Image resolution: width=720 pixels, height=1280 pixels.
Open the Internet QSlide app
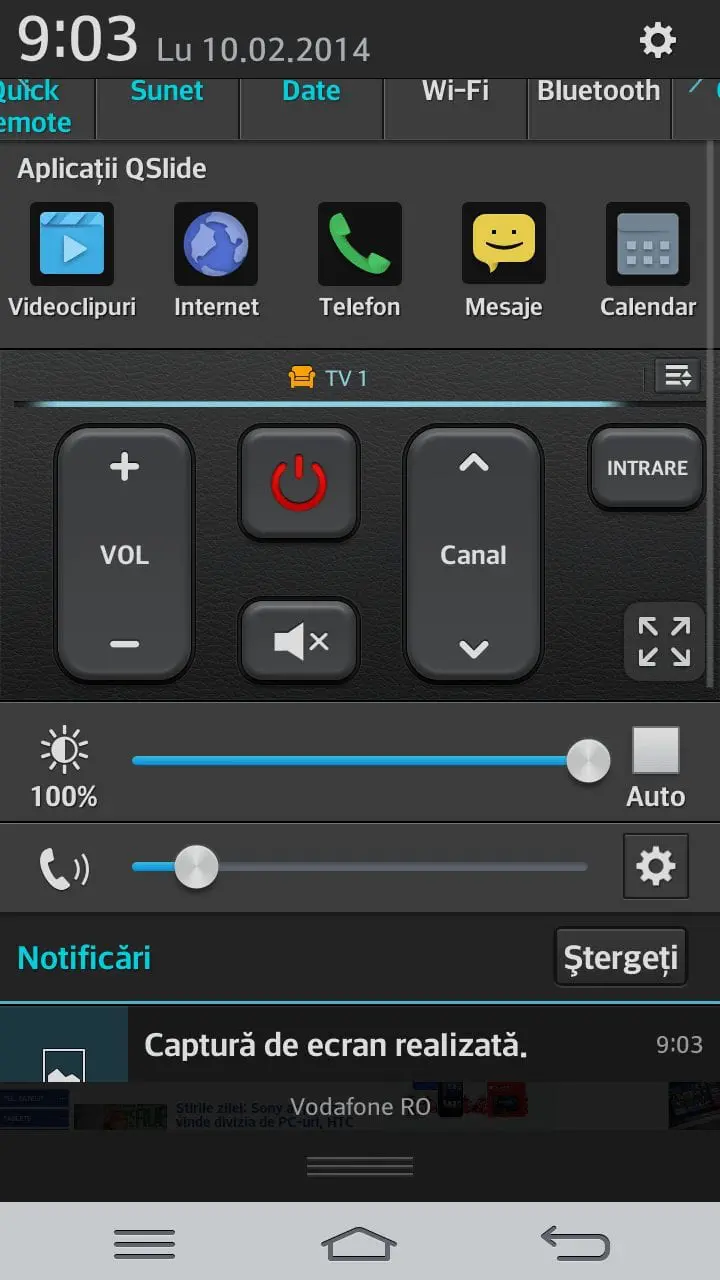tap(216, 245)
